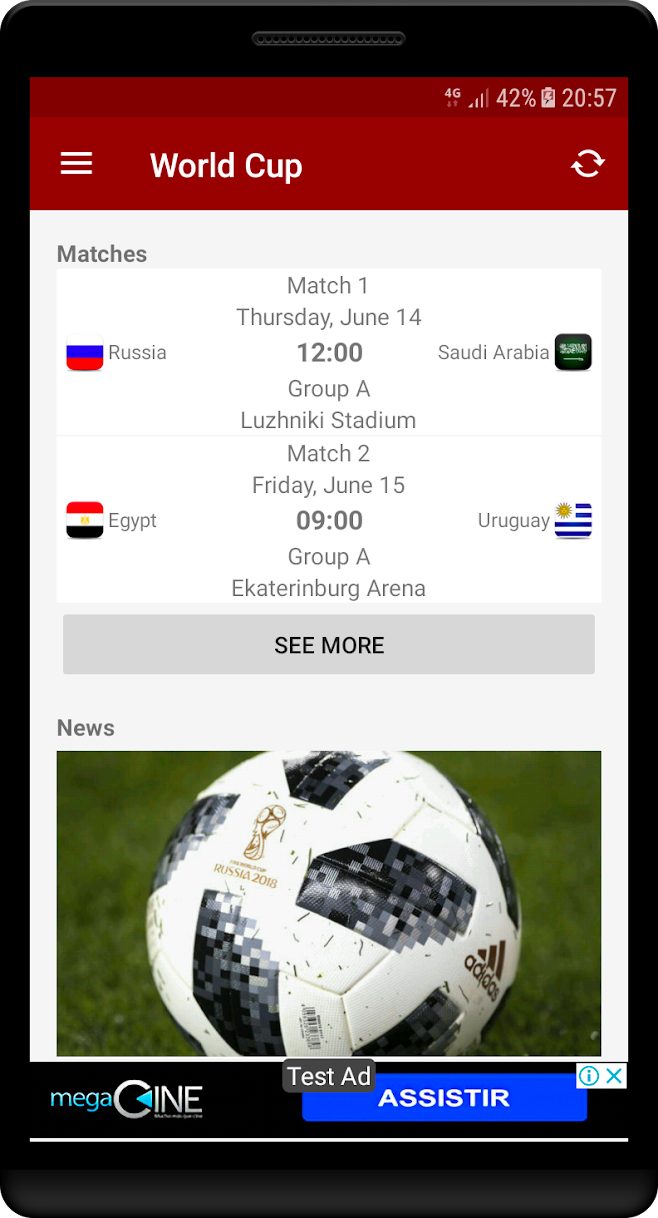Open the ad info icon
658x1218 pixels.
(590, 1076)
